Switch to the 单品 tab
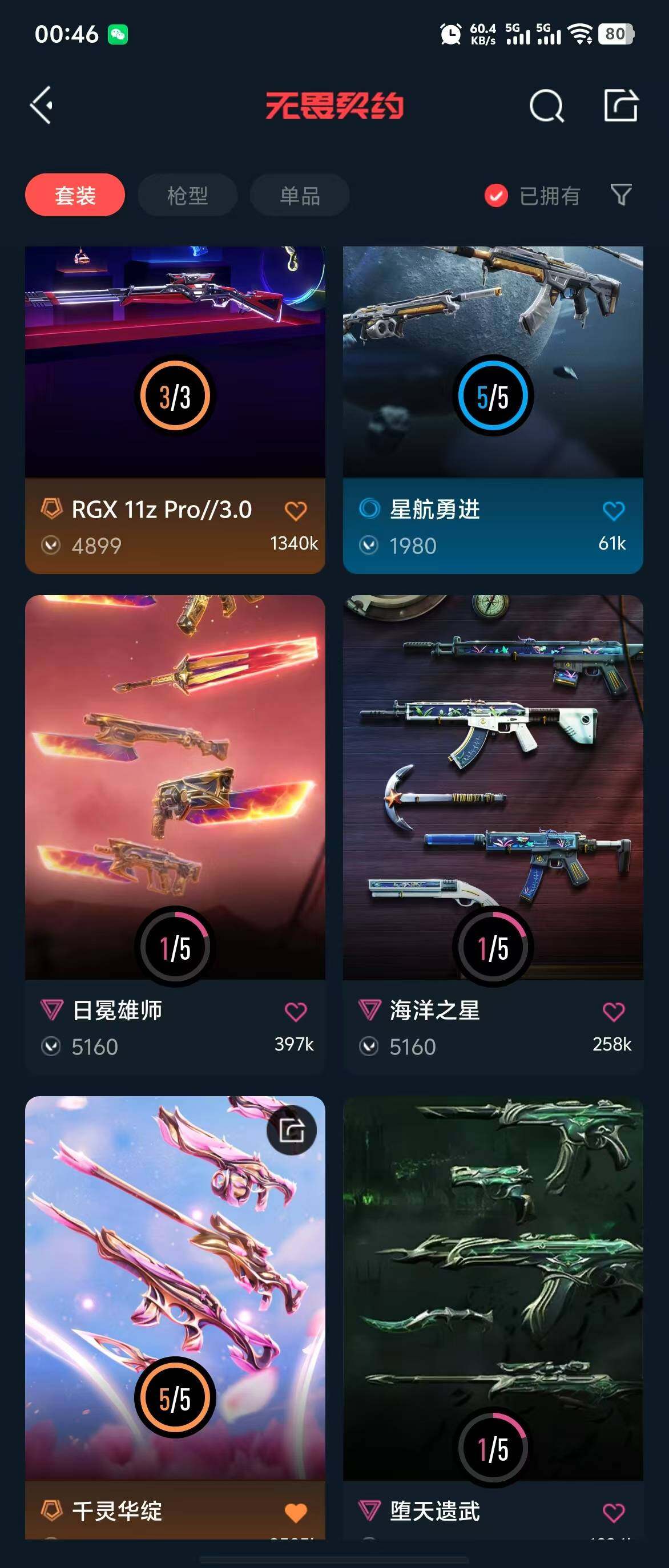Screen dimensions: 669x1568 tap(300, 195)
